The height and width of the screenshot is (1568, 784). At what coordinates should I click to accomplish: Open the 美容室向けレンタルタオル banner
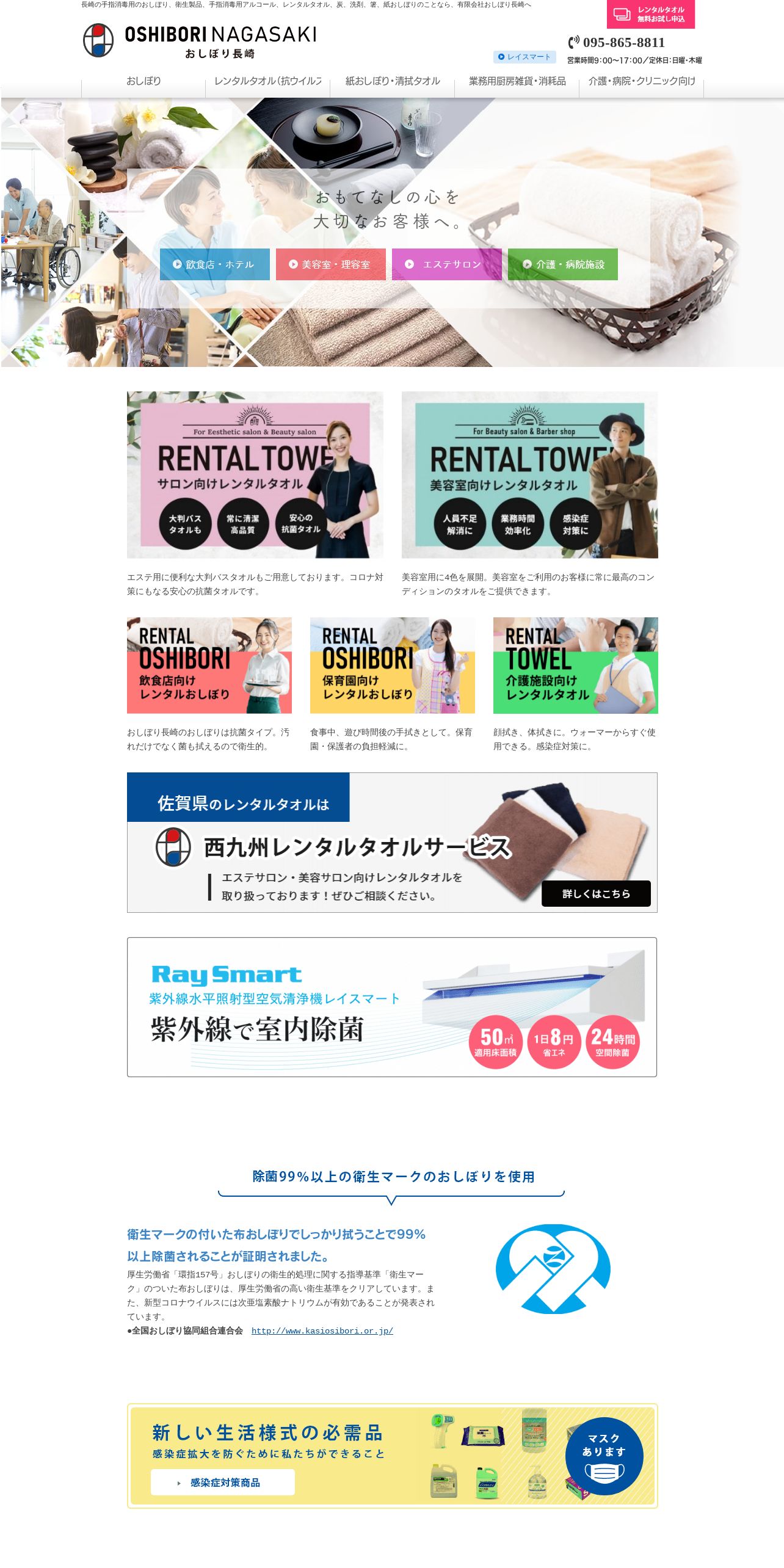pyautogui.click(x=530, y=475)
